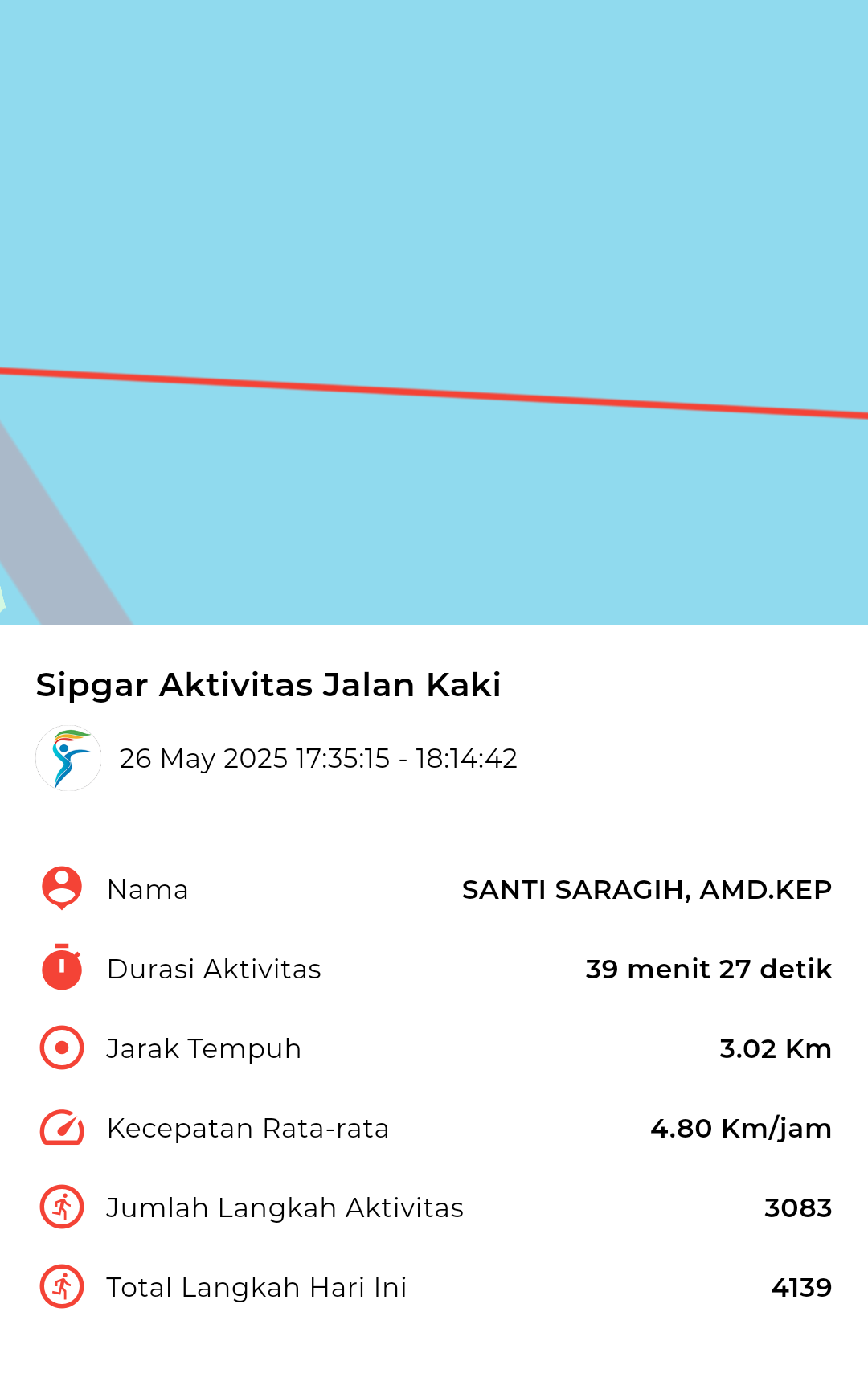Select the name SANTI SARAGIH, AMD.KEP
868x1394 pixels.
click(x=647, y=889)
